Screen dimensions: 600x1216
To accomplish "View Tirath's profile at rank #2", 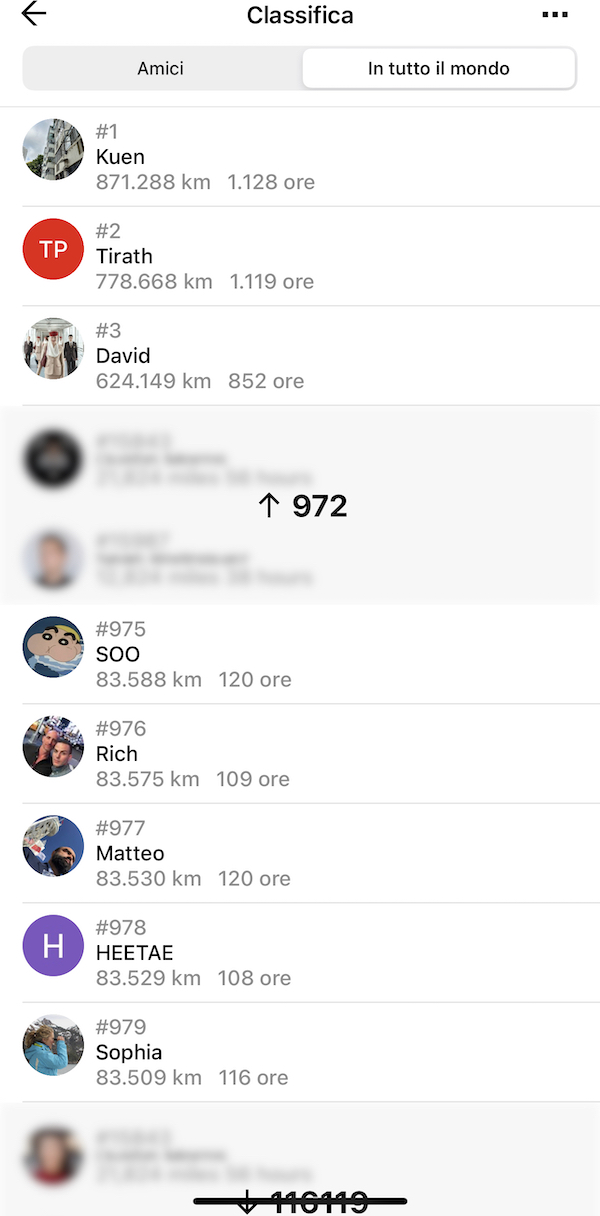I will [300, 256].
